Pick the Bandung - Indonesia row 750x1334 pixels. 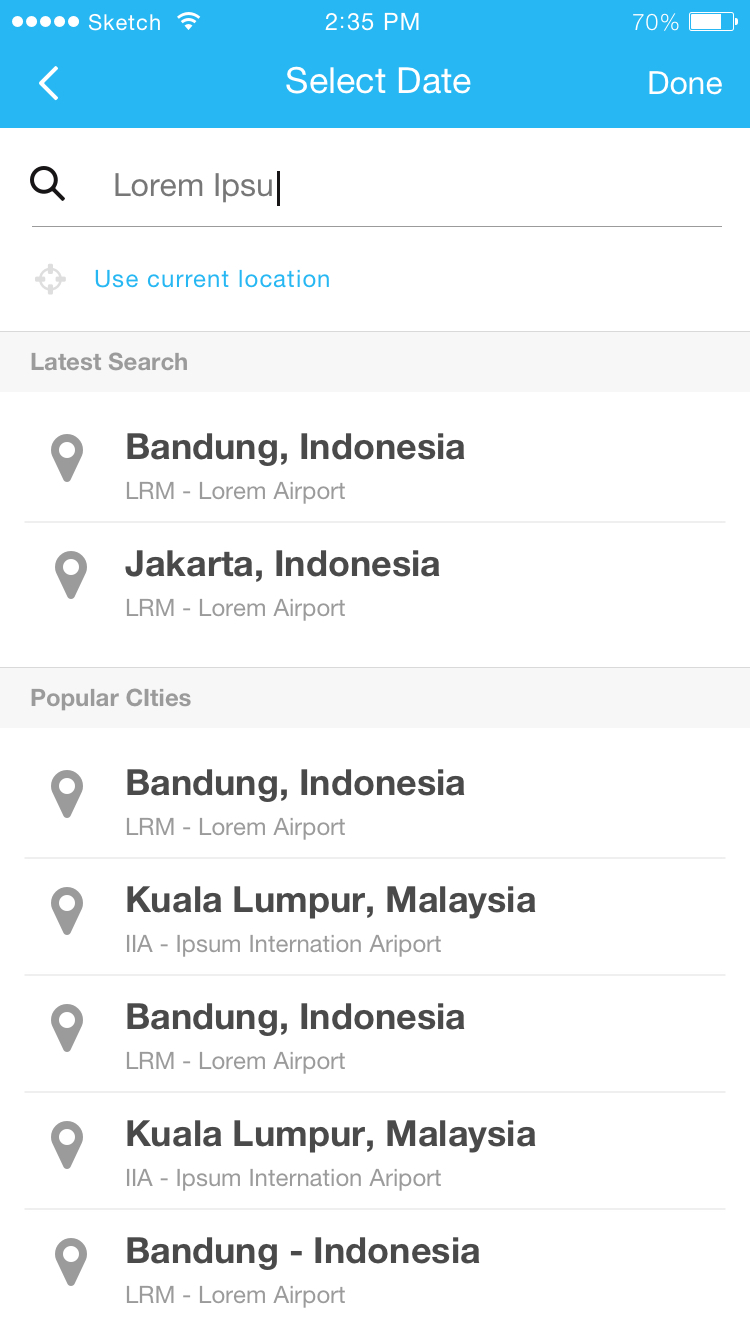point(375,1268)
